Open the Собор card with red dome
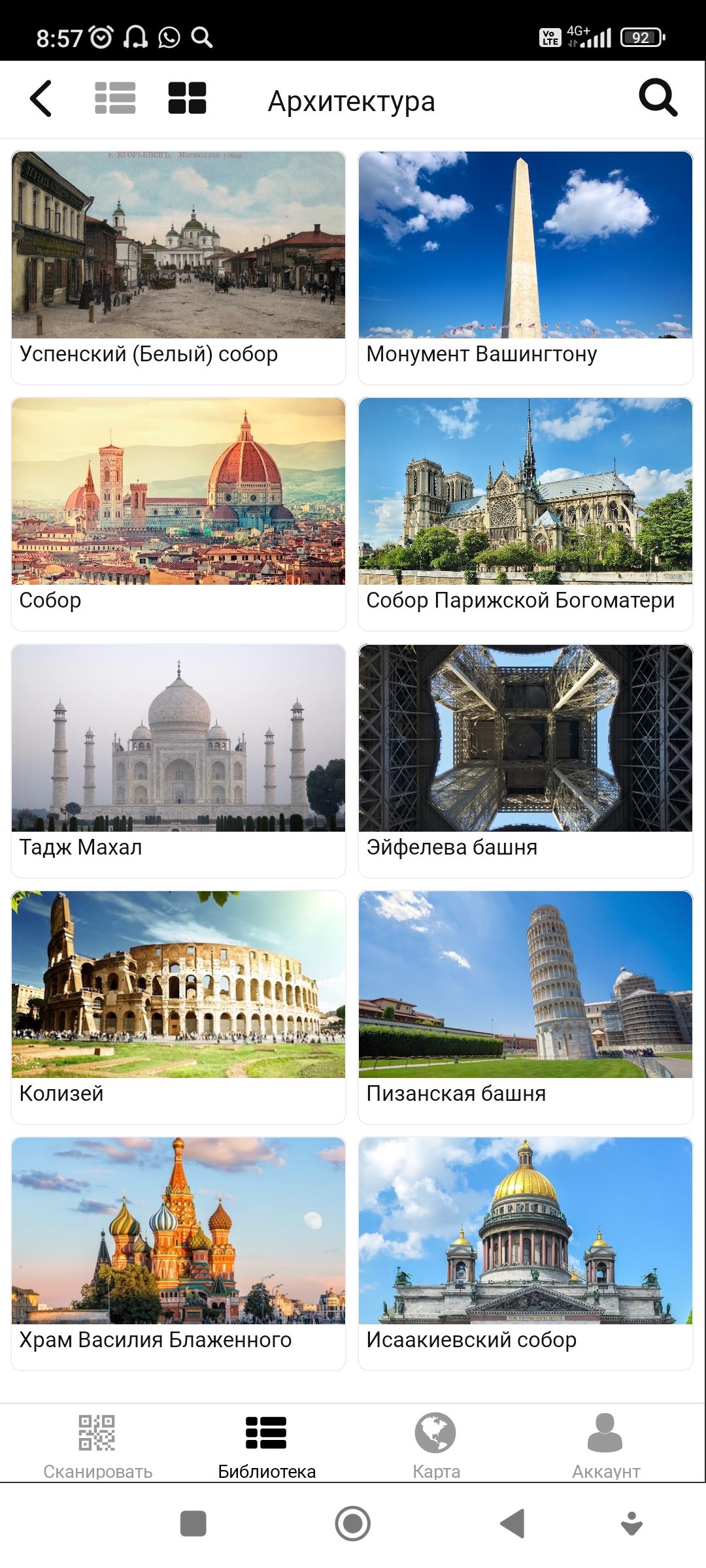Image resolution: width=706 pixels, height=1568 pixels. click(x=178, y=514)
